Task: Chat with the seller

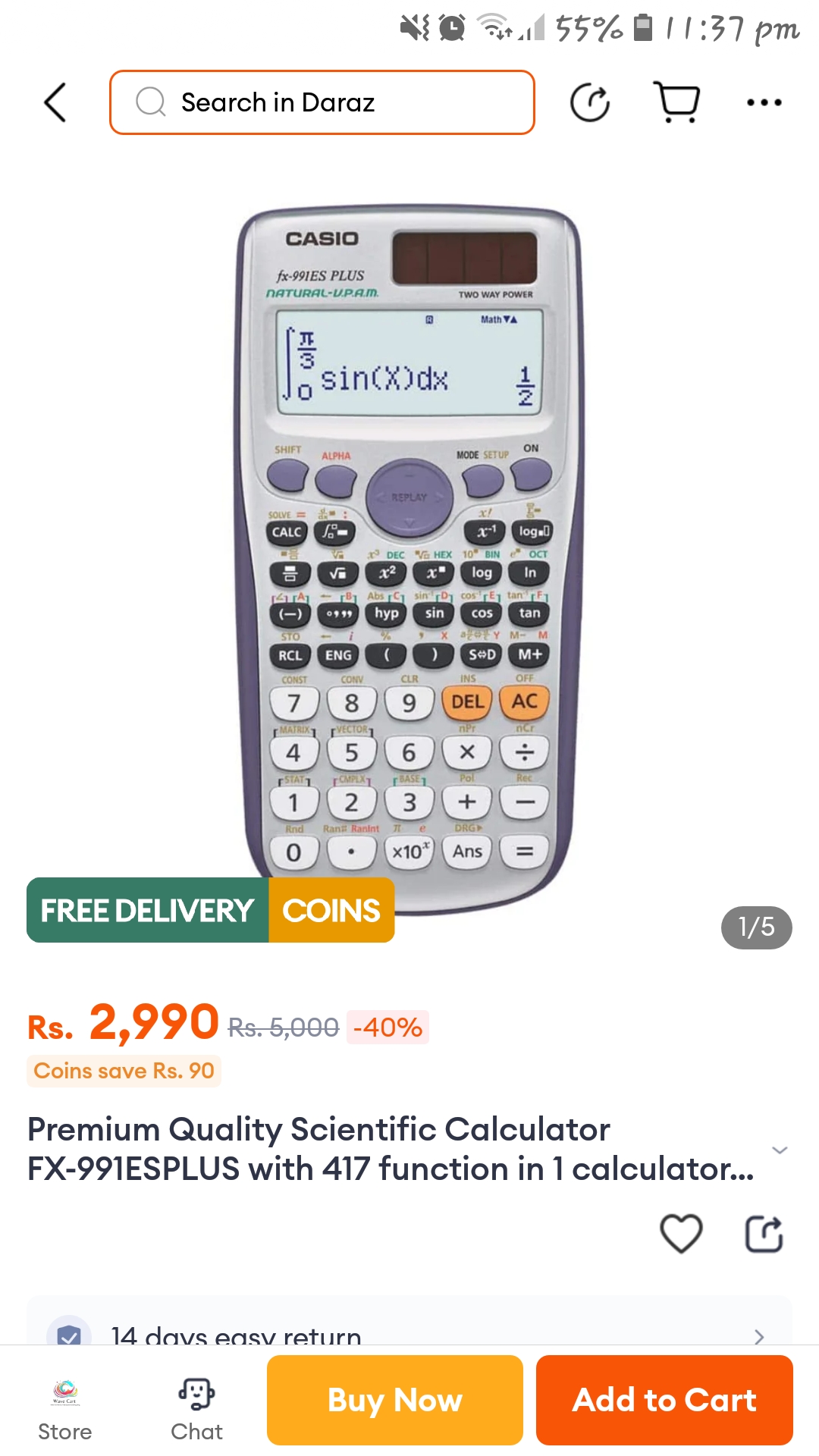Action: [196, 1409]
